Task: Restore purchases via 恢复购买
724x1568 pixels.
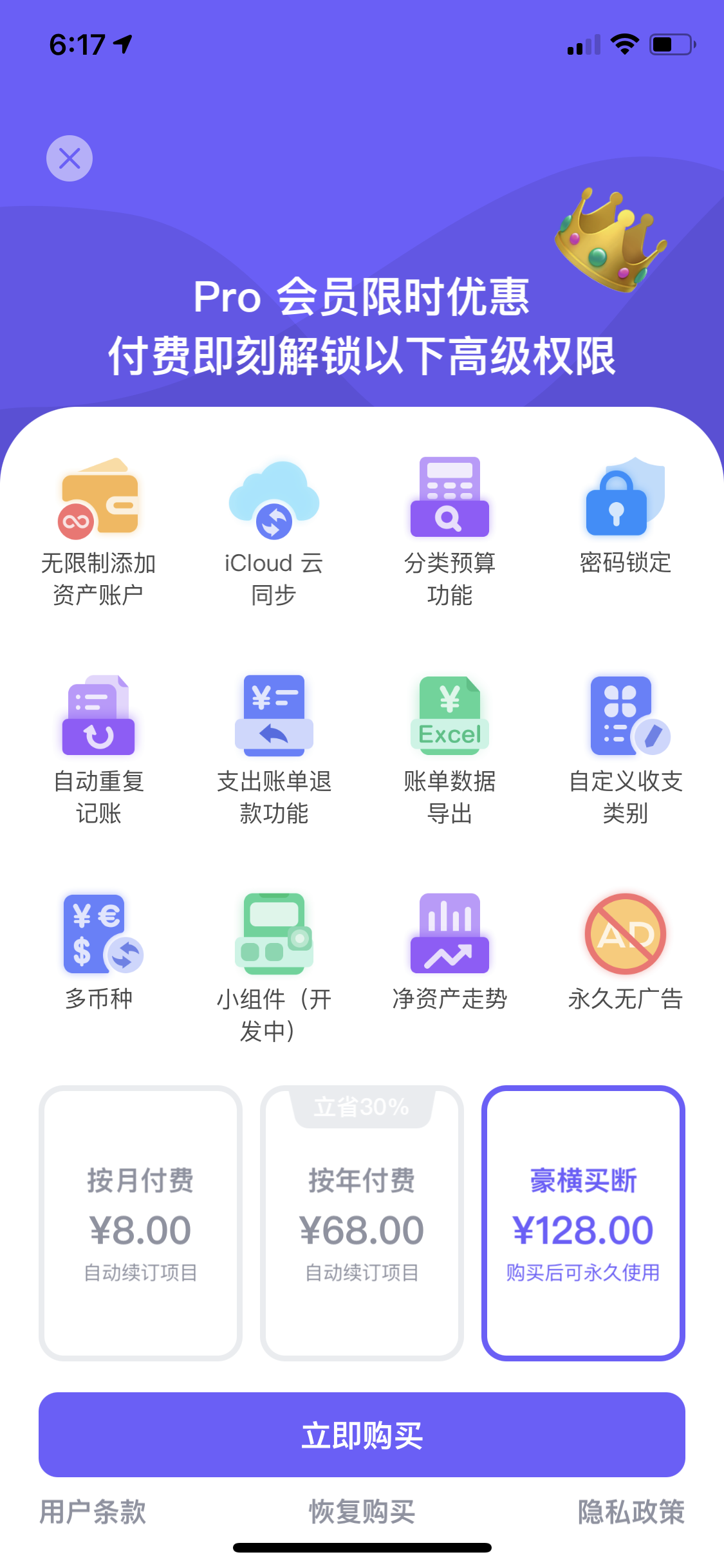Action: (362, 1511)
